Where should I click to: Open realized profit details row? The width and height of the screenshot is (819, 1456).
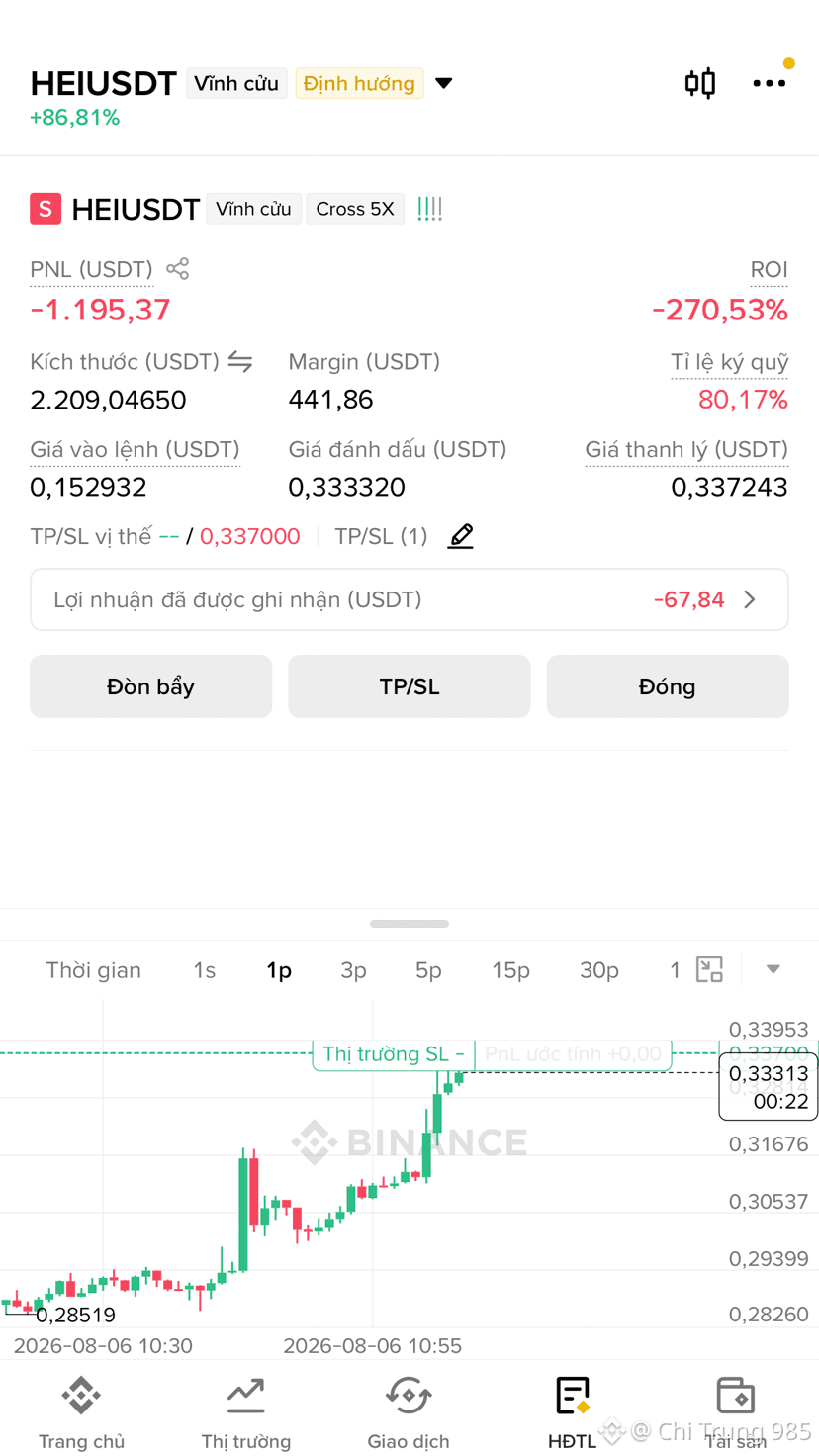pos(409,599)
